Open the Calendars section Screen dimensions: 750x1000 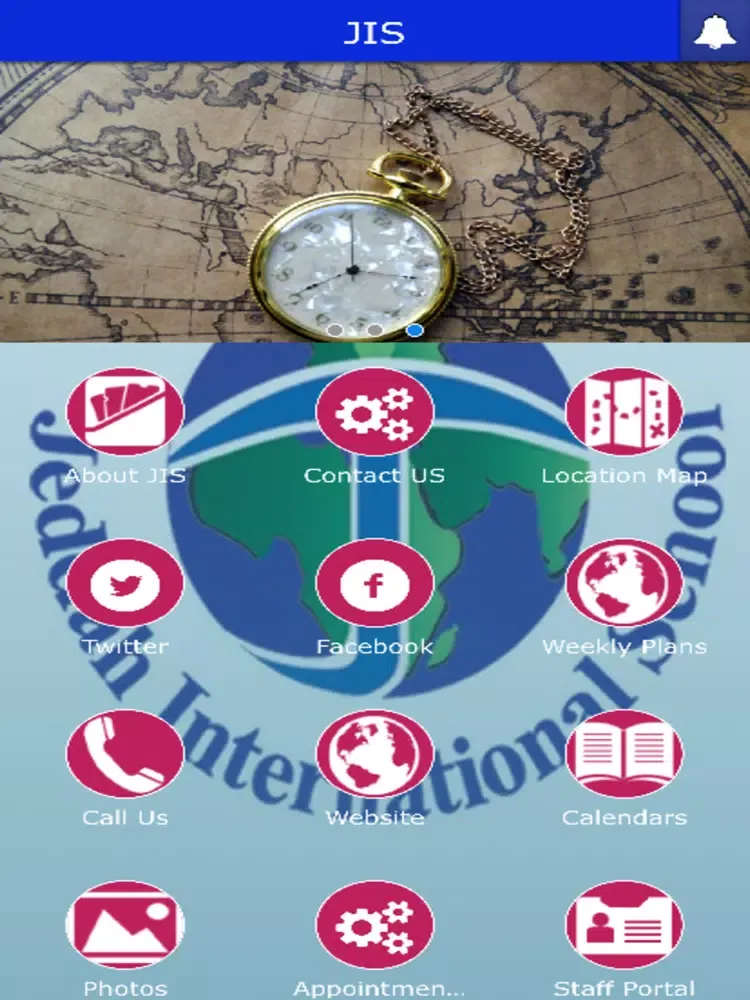pos(624,754)
